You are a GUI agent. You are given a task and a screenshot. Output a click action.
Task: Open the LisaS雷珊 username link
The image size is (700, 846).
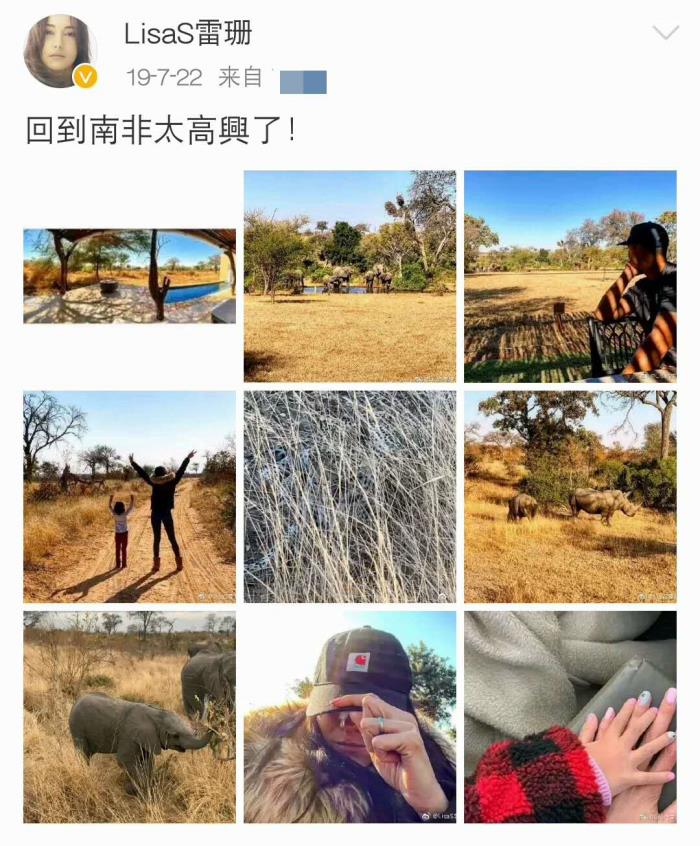click(x=187, y=33)
